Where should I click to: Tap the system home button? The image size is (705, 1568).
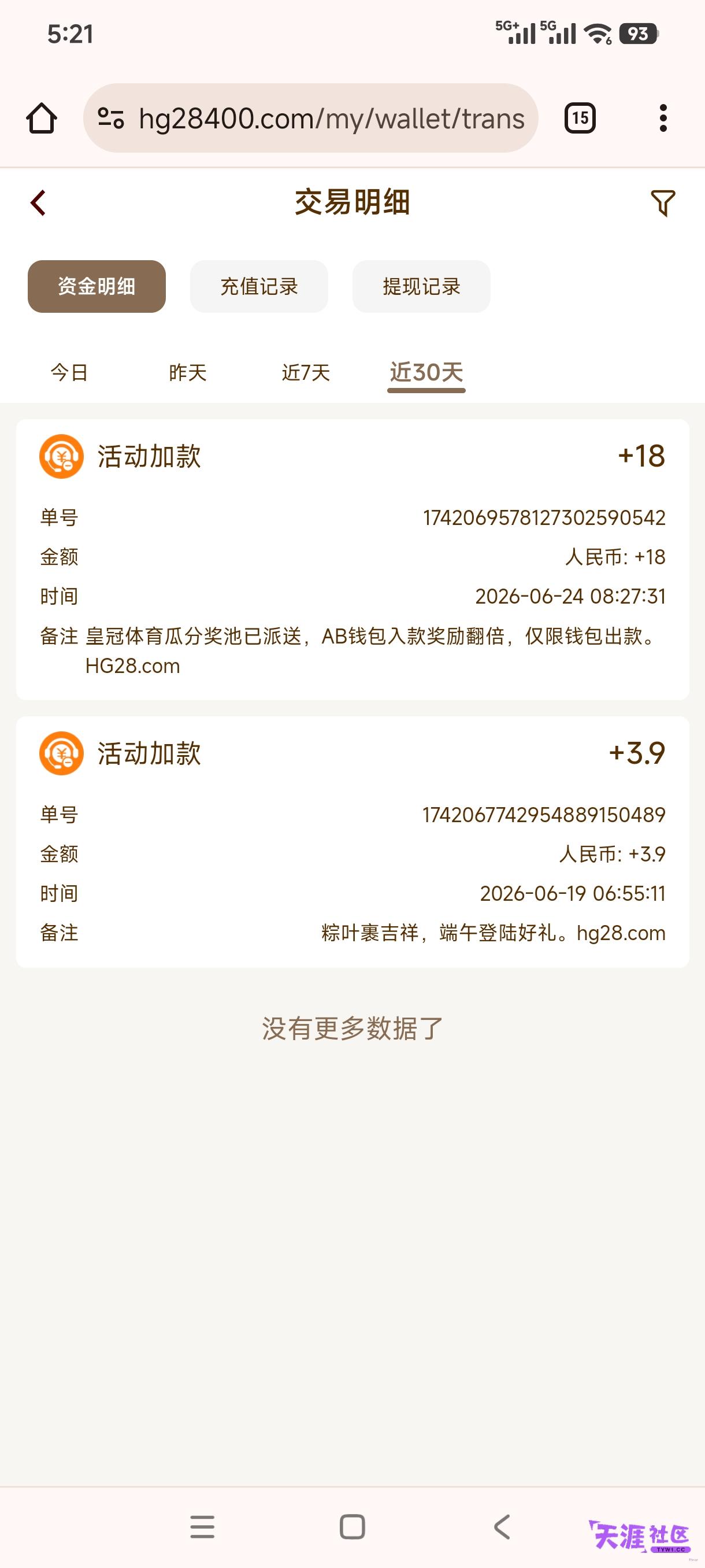[x=352, y=1526]
